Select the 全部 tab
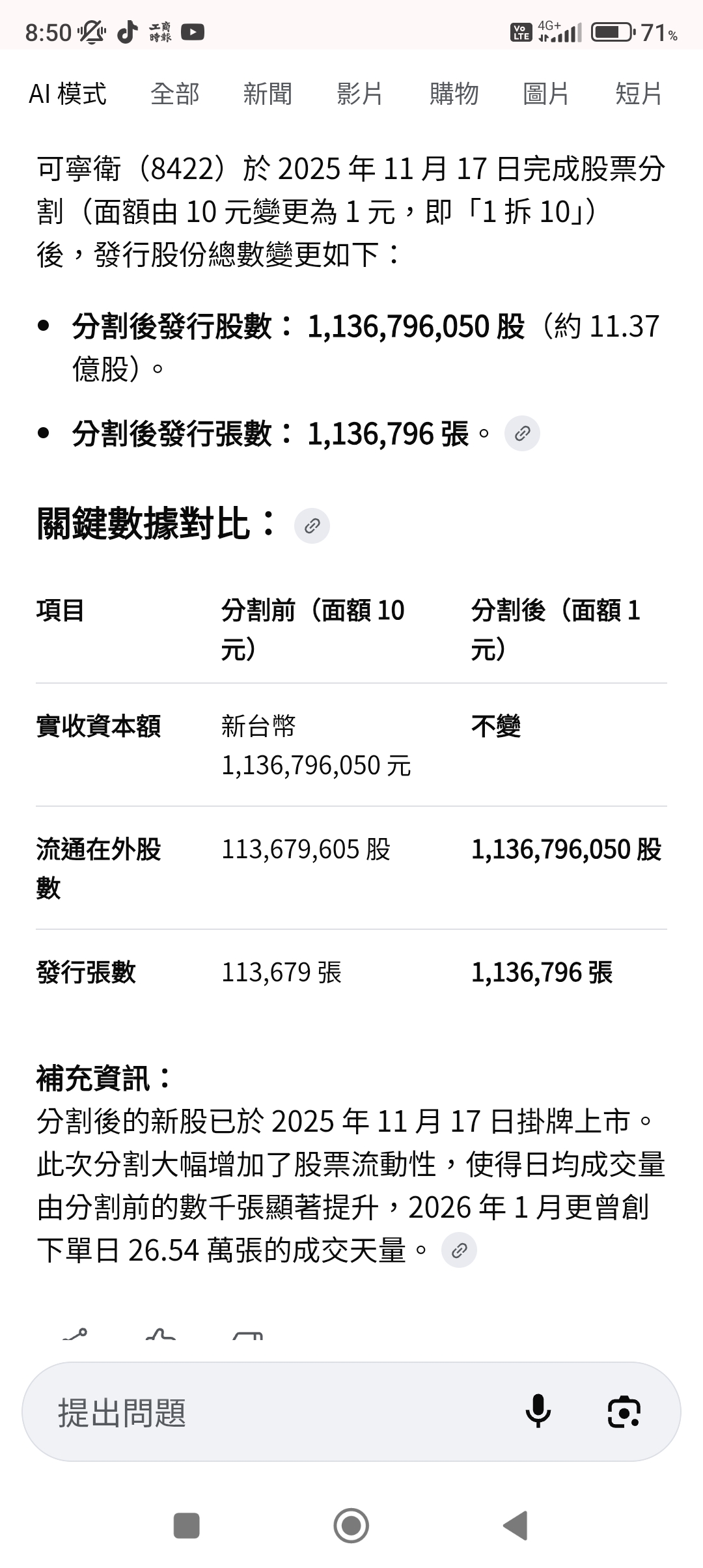703x1568 pixels. point(174,94)
